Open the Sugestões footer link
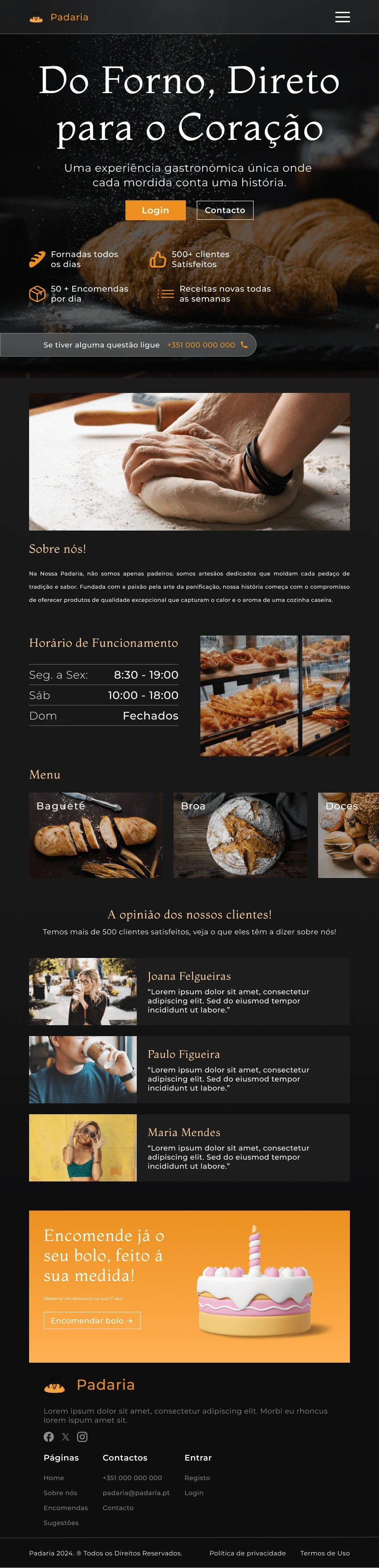 [61, 1522]
